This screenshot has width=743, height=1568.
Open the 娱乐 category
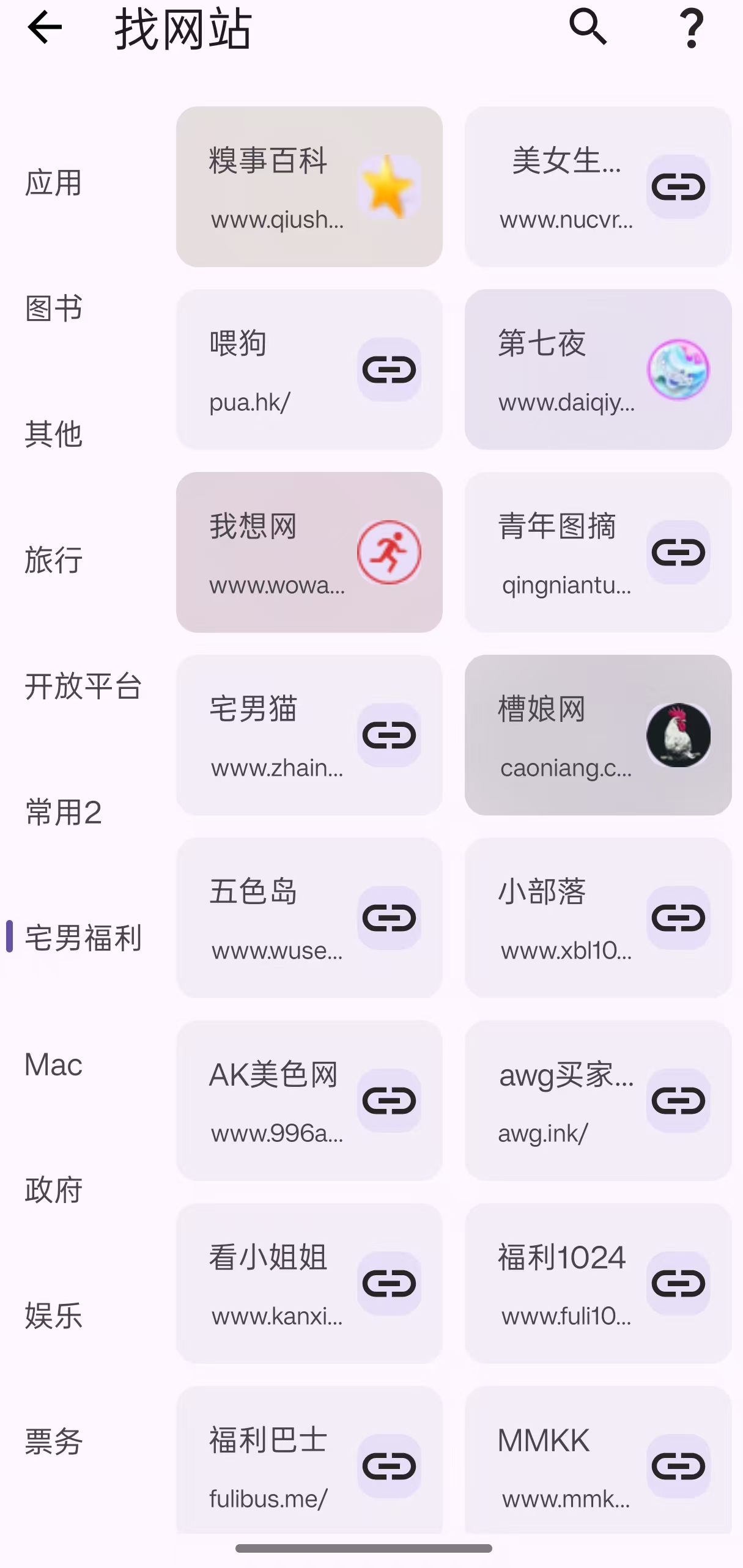(x=54, y=1316)
